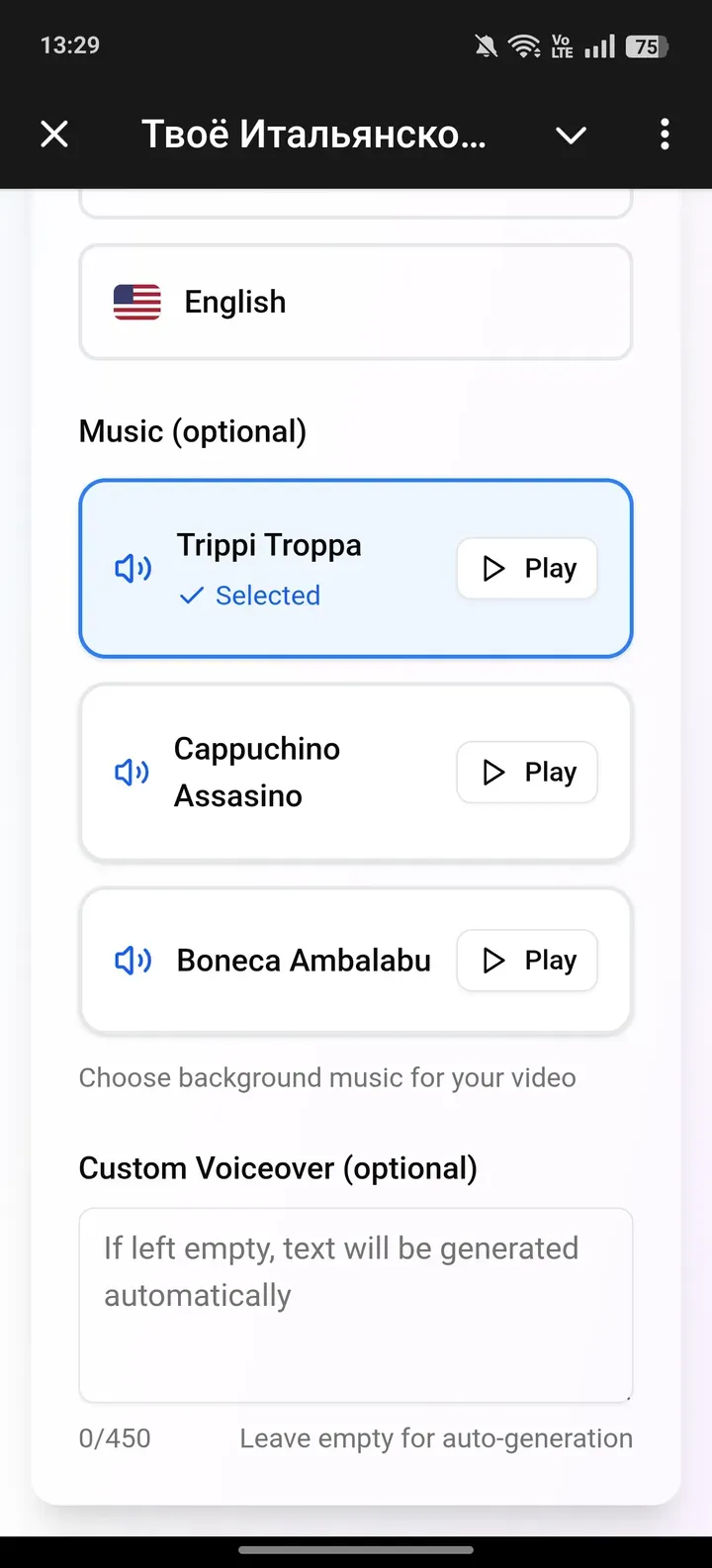
Task: Select English as the language
Action: click(x=355, y=302)
